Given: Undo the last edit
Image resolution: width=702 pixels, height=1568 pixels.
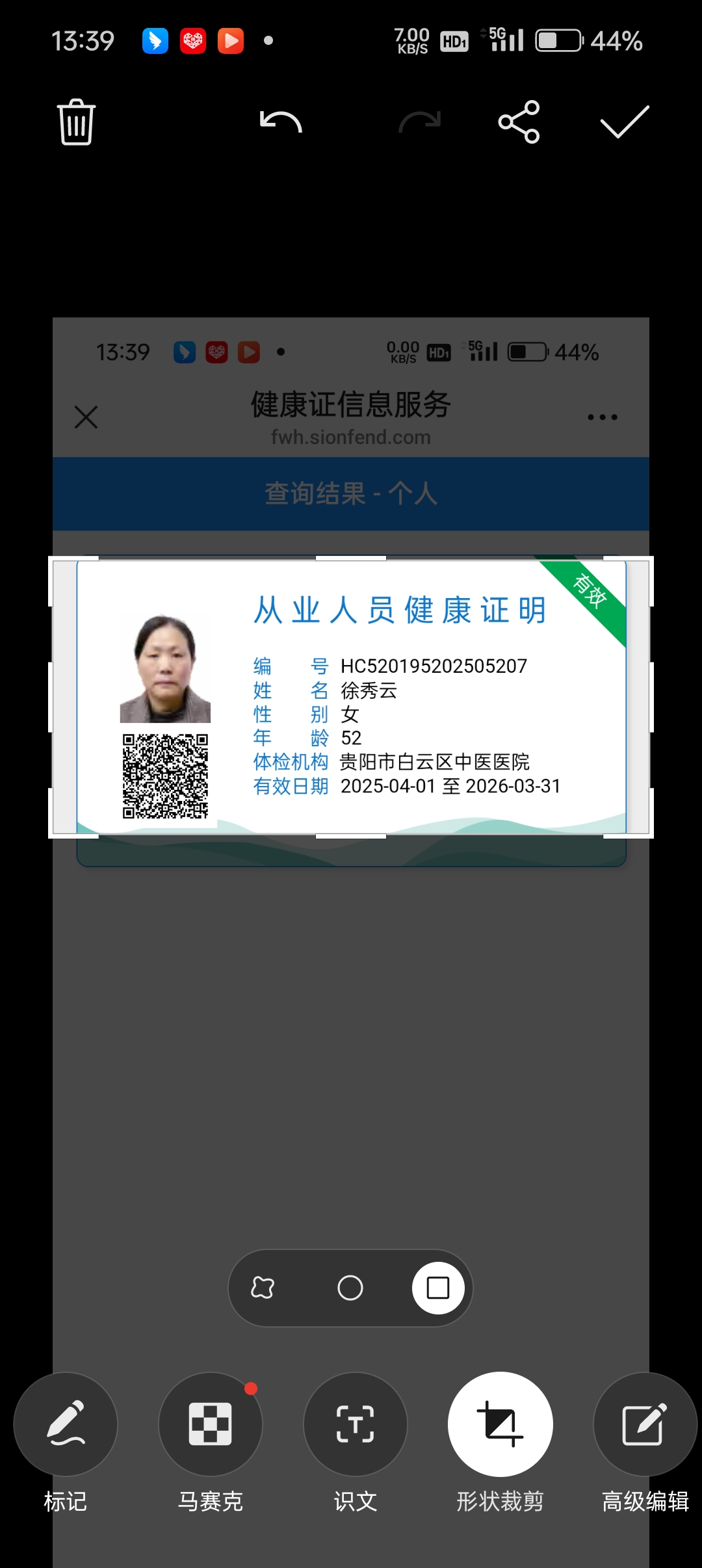Looking at the screenshot, I should [x=281, y=122].
